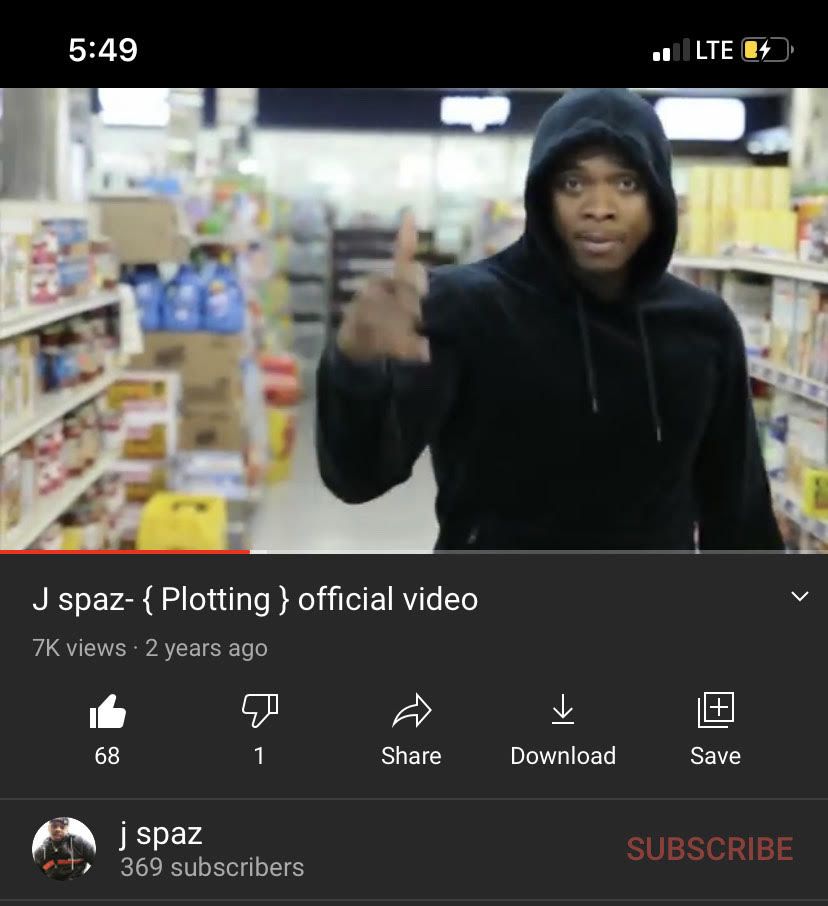Tap the 369 subscribers count
The height and width of the screenshot is (906, 828).
pos(212,868)
